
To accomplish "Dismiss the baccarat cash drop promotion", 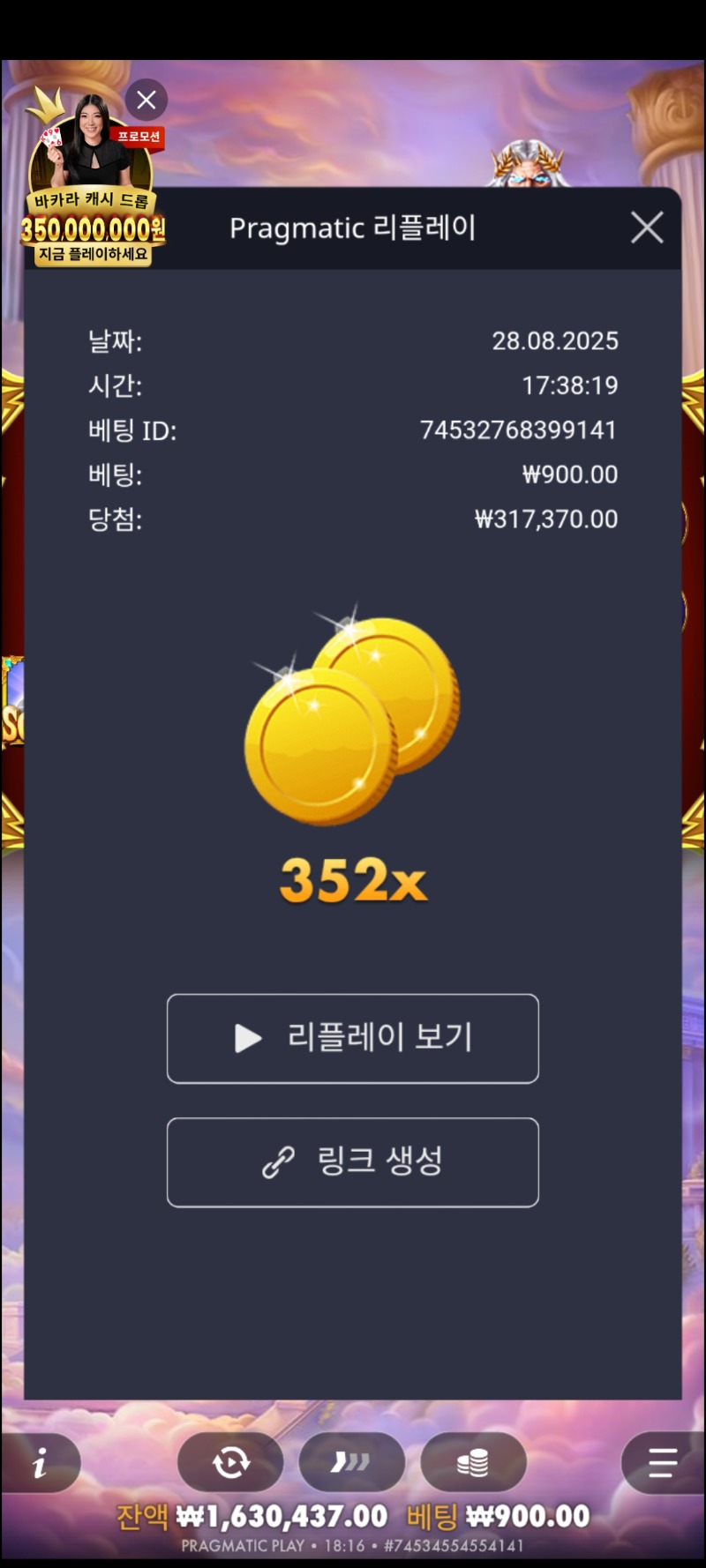I will [x=146, y=100].
